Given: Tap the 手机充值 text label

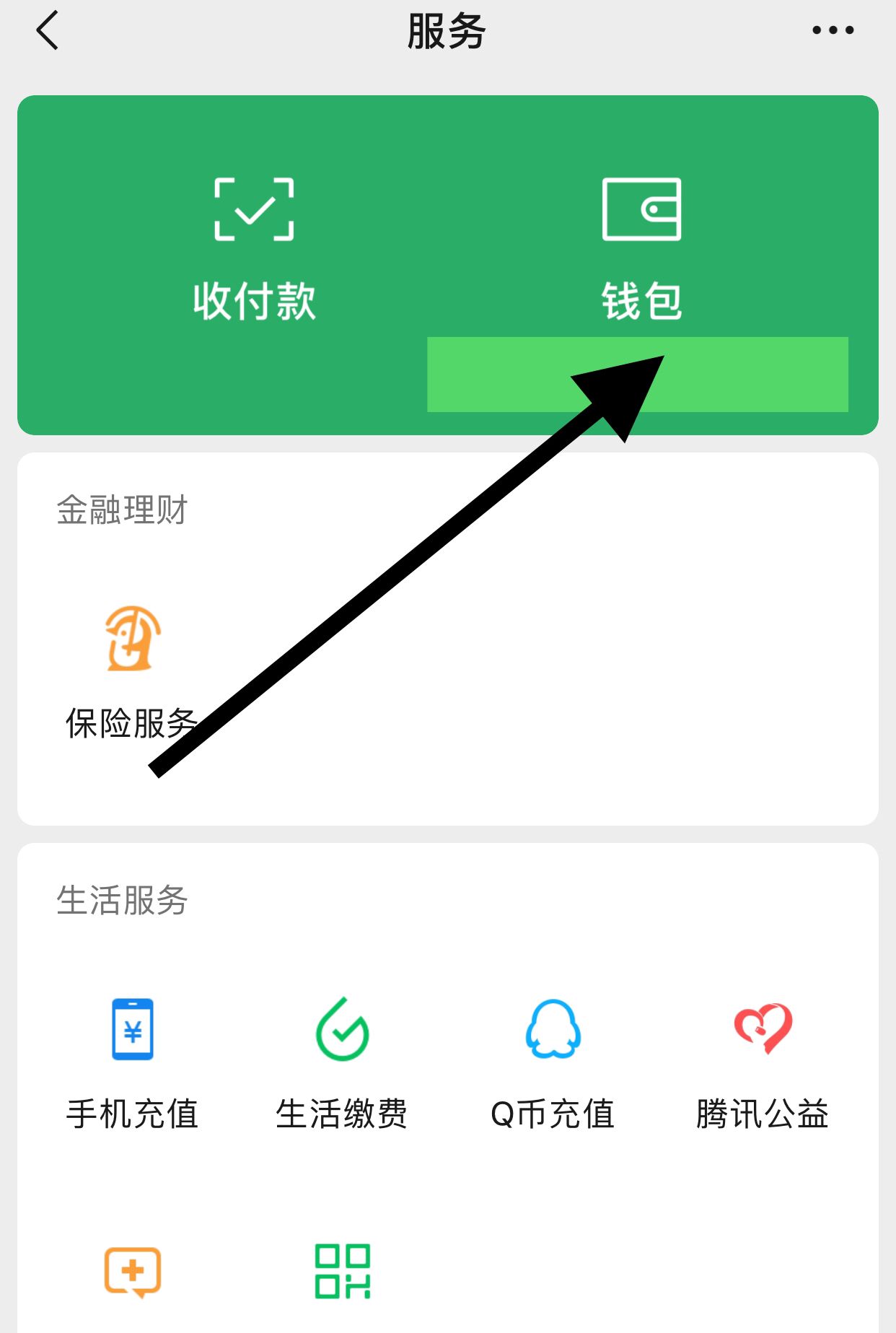Looking at the screenshot, I should pos(132,1115).
